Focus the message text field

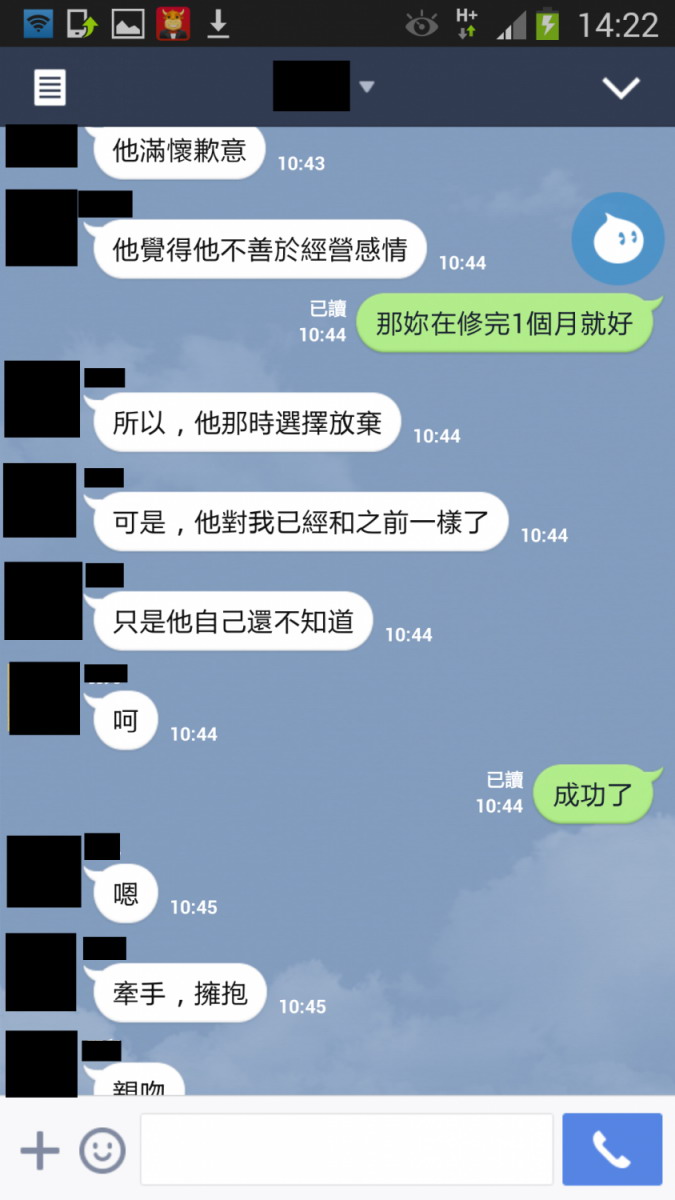346,1150
